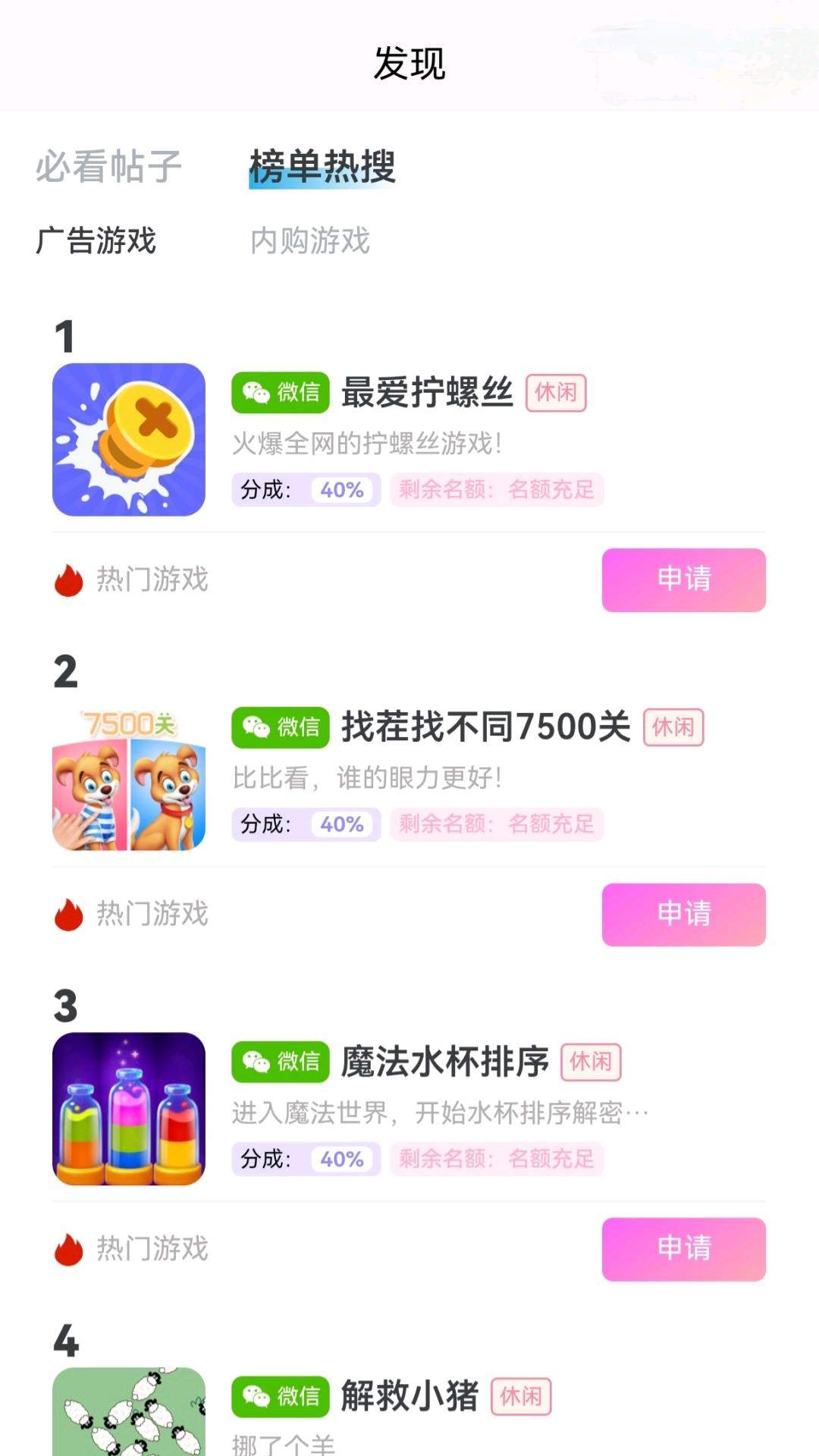Click the flame icon under 魔法水杯排序
Image resolution: width=819 pixels, height=1456 pixels.
coord(67,1249)
